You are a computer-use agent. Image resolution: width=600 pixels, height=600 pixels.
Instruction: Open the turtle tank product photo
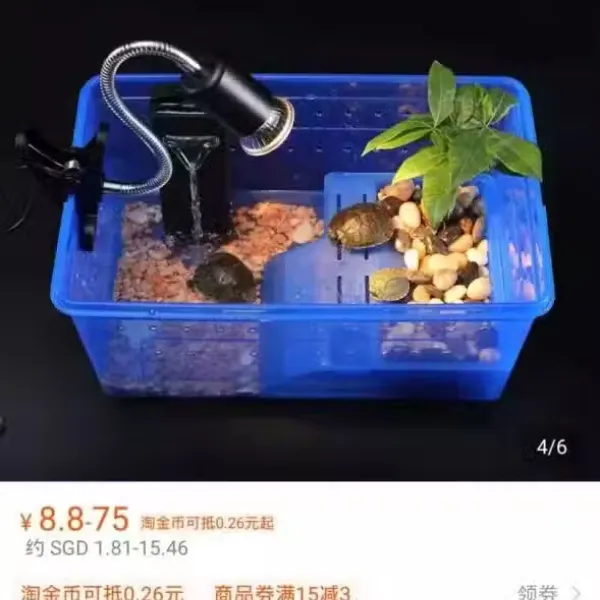point(300,240)
